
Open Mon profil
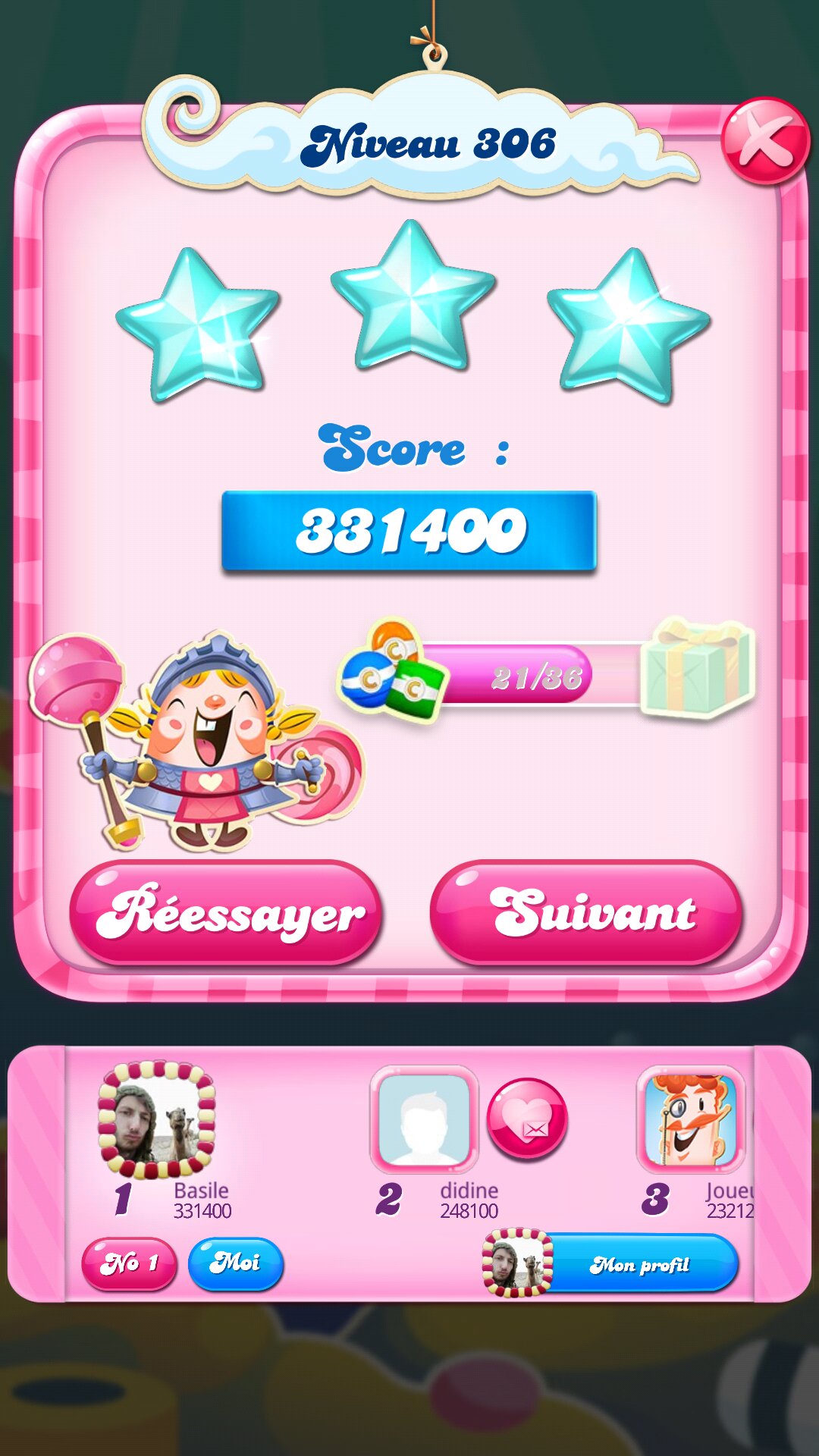coord(637,1263)
